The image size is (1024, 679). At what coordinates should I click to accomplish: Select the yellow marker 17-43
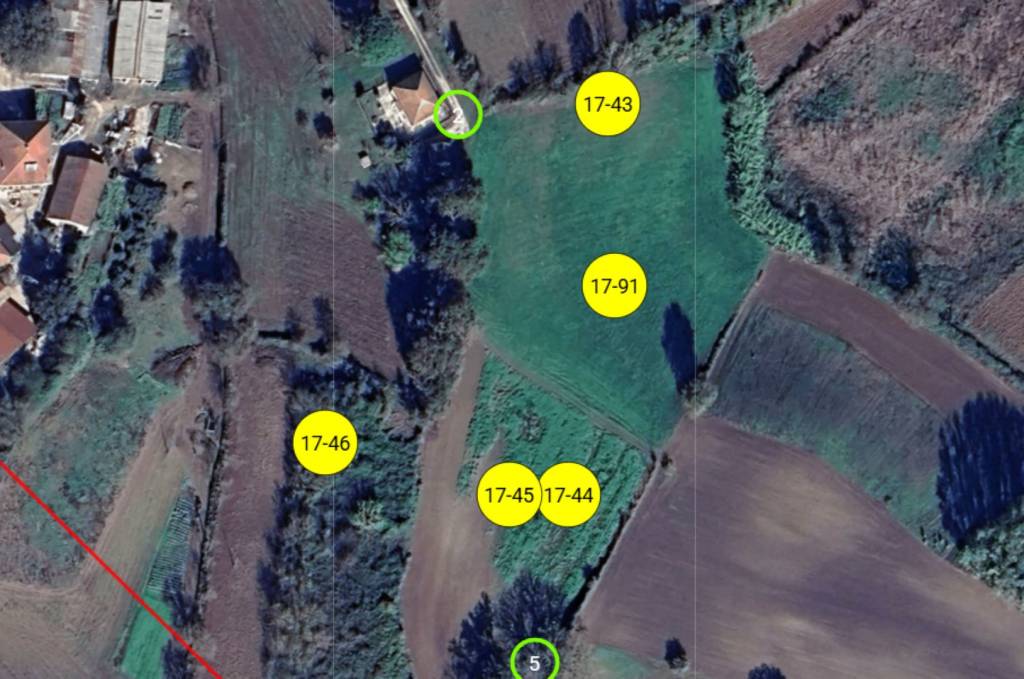click(x=608, y=103)
